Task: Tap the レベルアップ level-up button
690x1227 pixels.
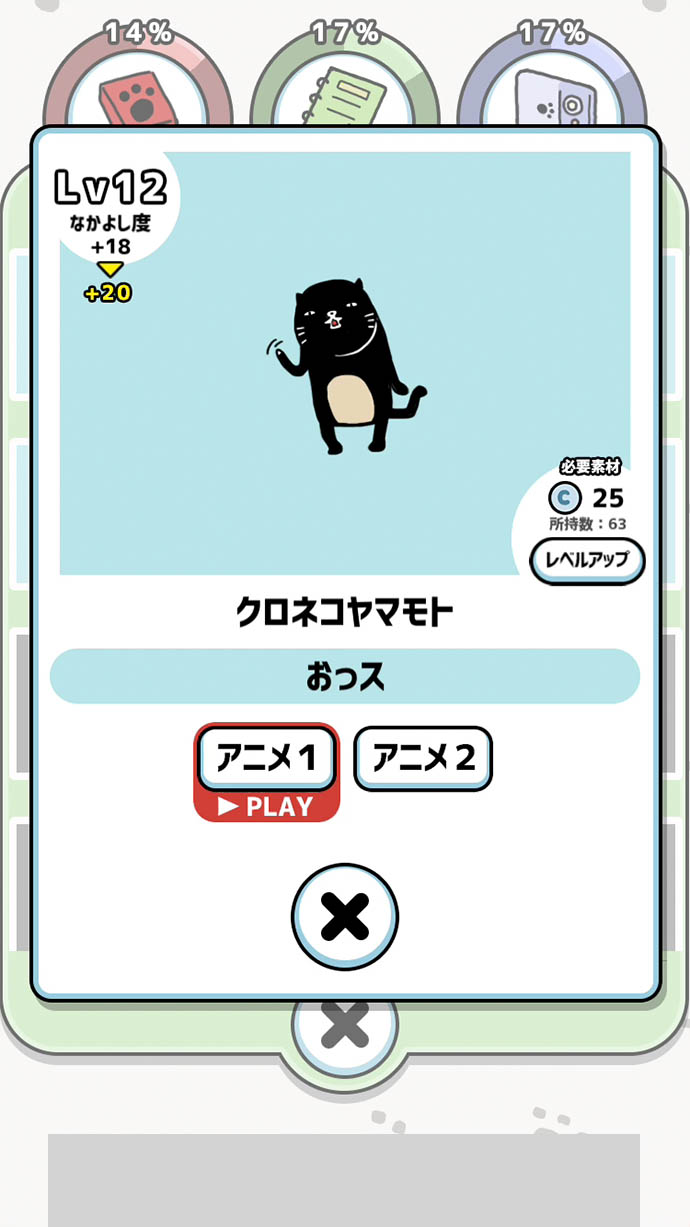Action: click(x=587, y=560)
